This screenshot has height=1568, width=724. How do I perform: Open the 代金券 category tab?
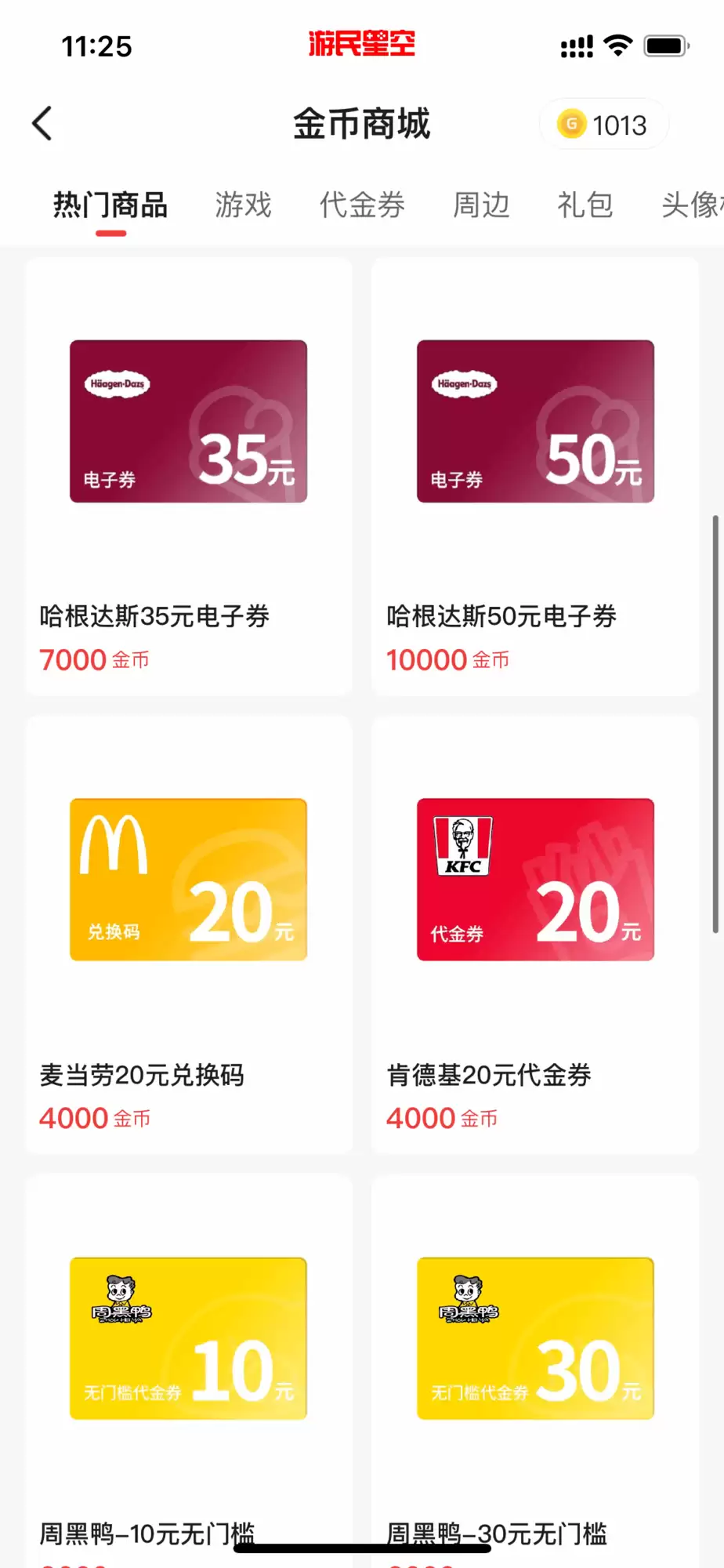tap(362, 205)
